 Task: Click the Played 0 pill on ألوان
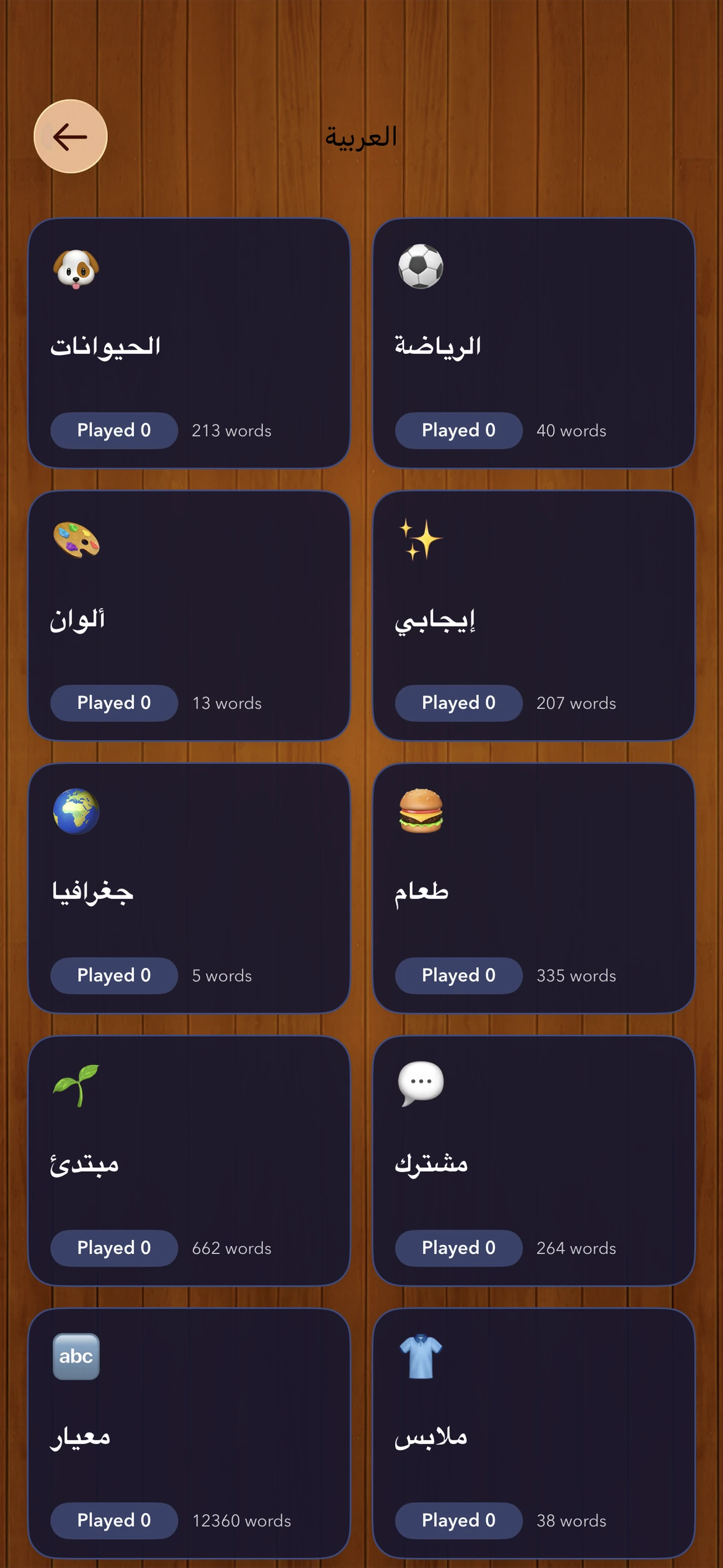(x=113, y=703)
